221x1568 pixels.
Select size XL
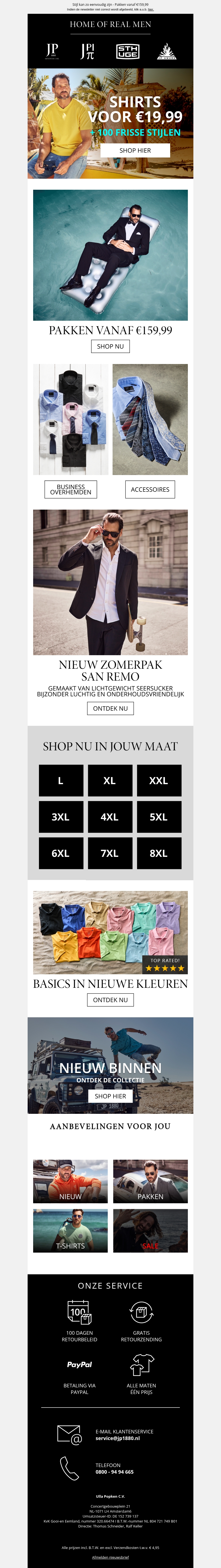click(x=110, y=781)
